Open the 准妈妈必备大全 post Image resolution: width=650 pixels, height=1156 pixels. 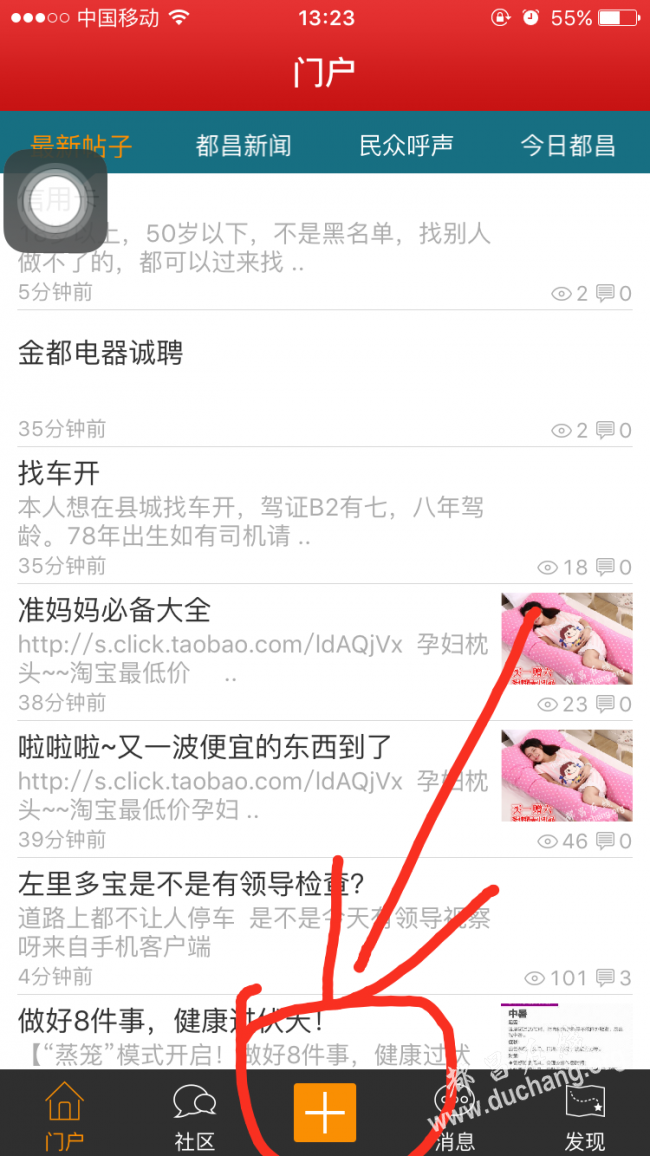pos(114,610)
